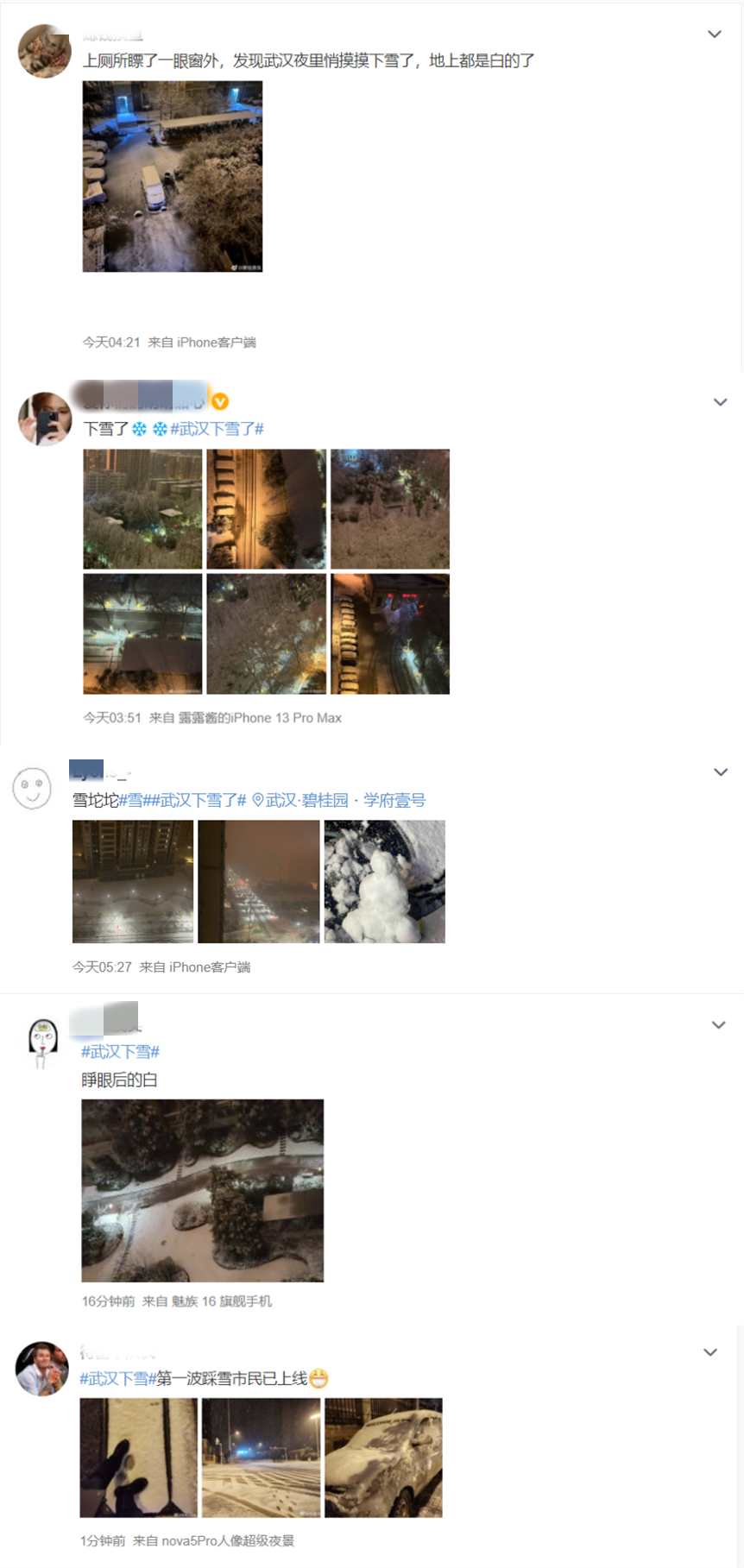This screenshot has height=1568, width=744.
Task: Expand the chevron menu on the 雪坨坨 post
Action: 721,772
